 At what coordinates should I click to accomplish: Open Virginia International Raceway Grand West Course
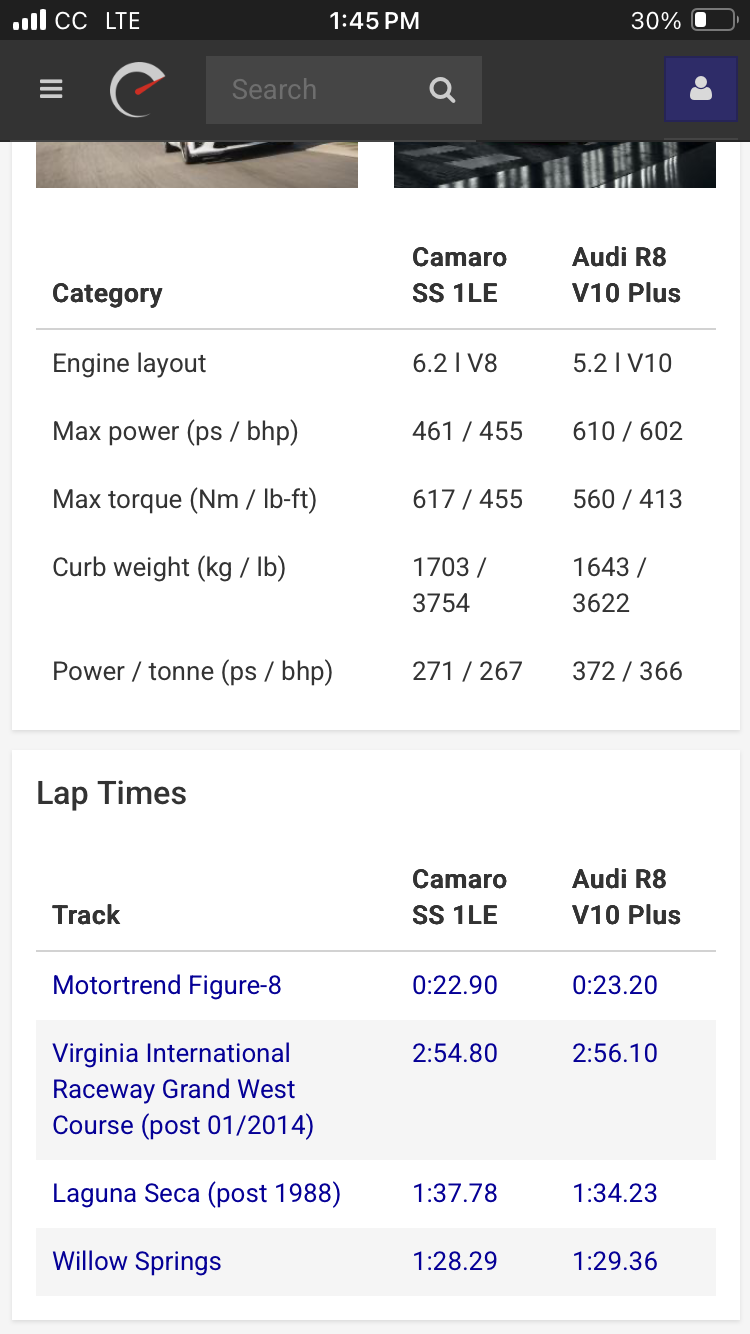click(x=183, y=1089)
